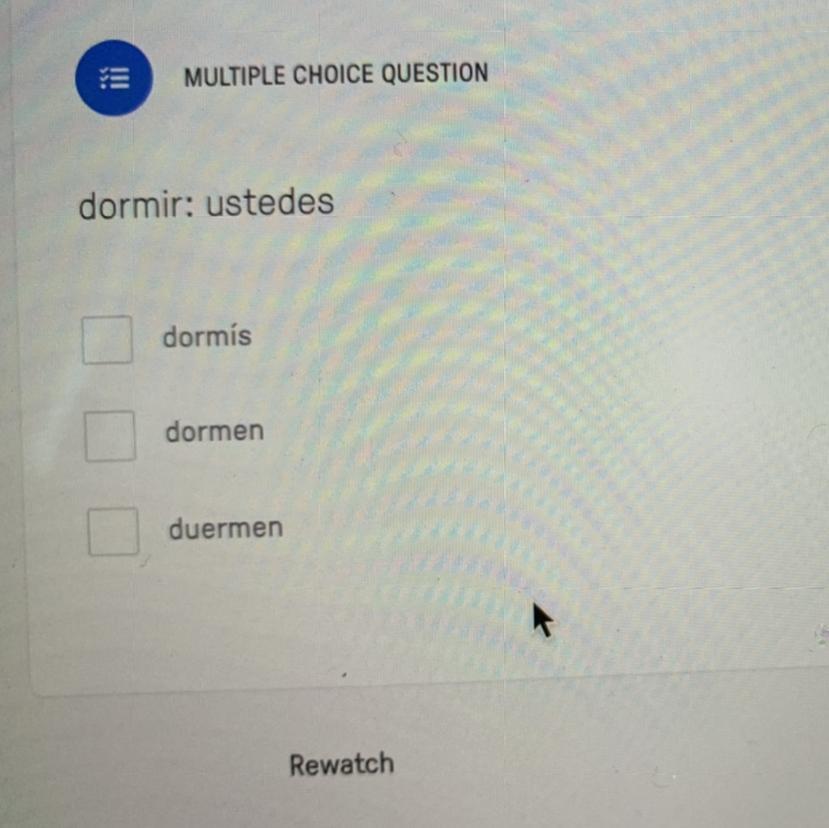
Task: Tap the Rewatch button
Action: point(341,765)
